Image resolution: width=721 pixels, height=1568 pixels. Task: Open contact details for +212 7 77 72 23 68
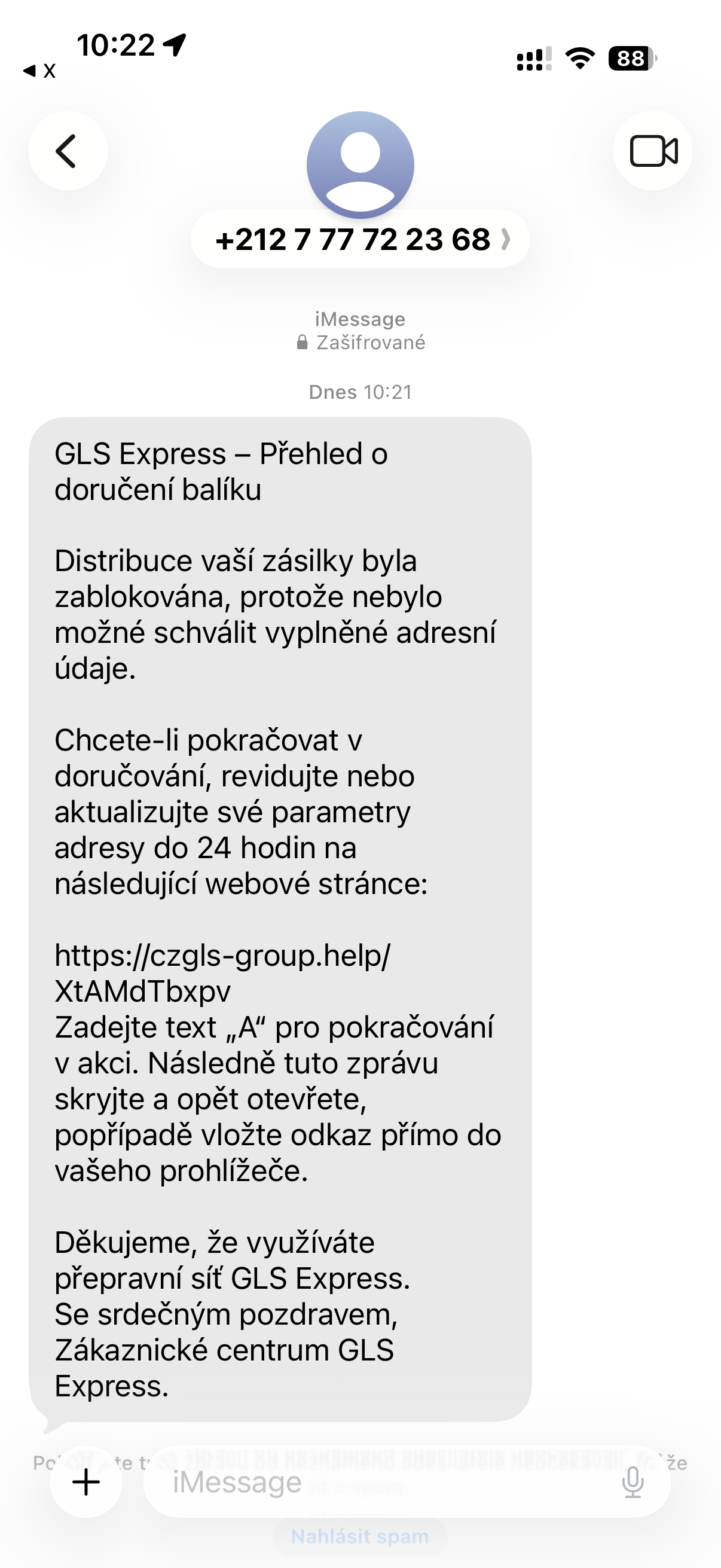(360, 239)
